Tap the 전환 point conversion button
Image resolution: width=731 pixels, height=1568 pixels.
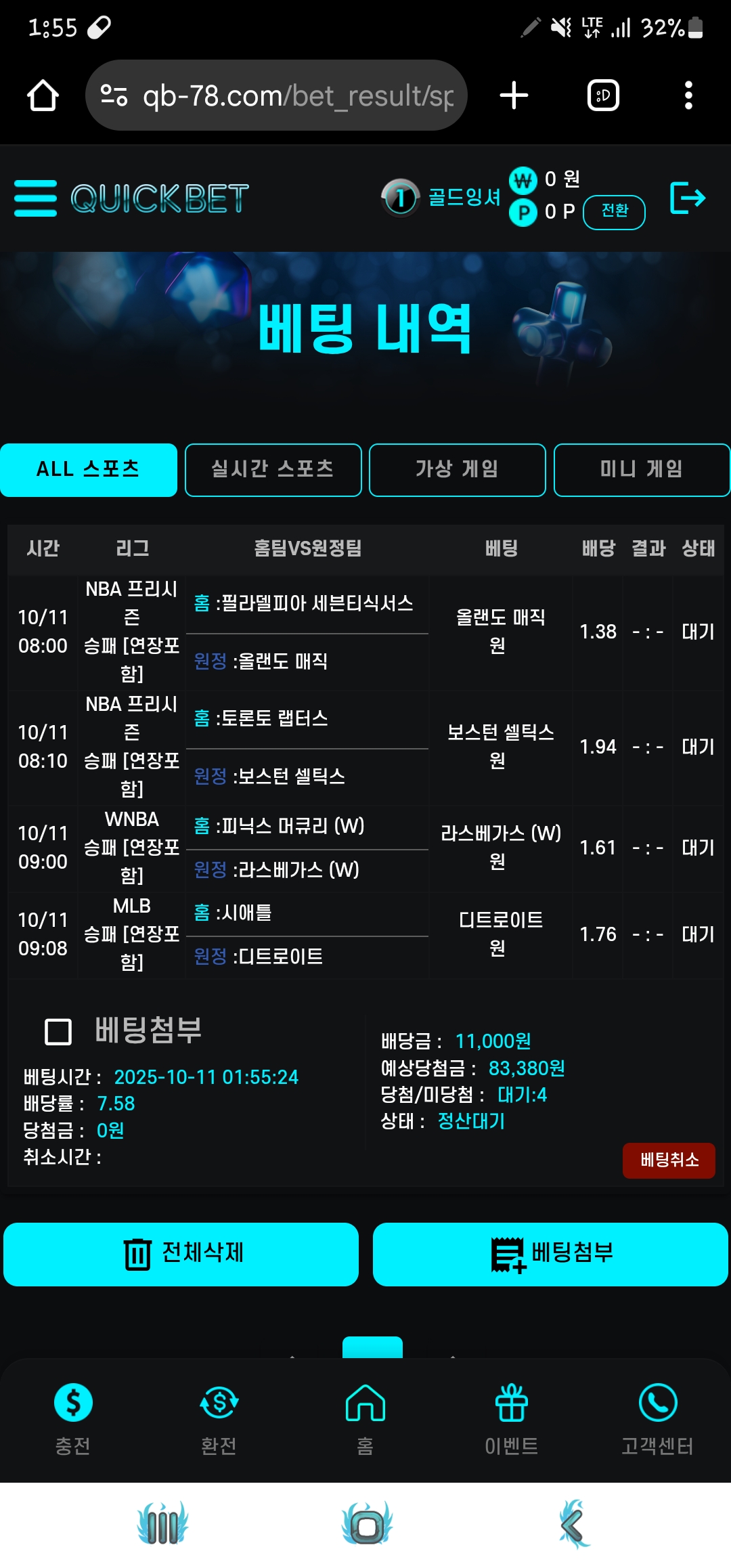pos(614,212)
